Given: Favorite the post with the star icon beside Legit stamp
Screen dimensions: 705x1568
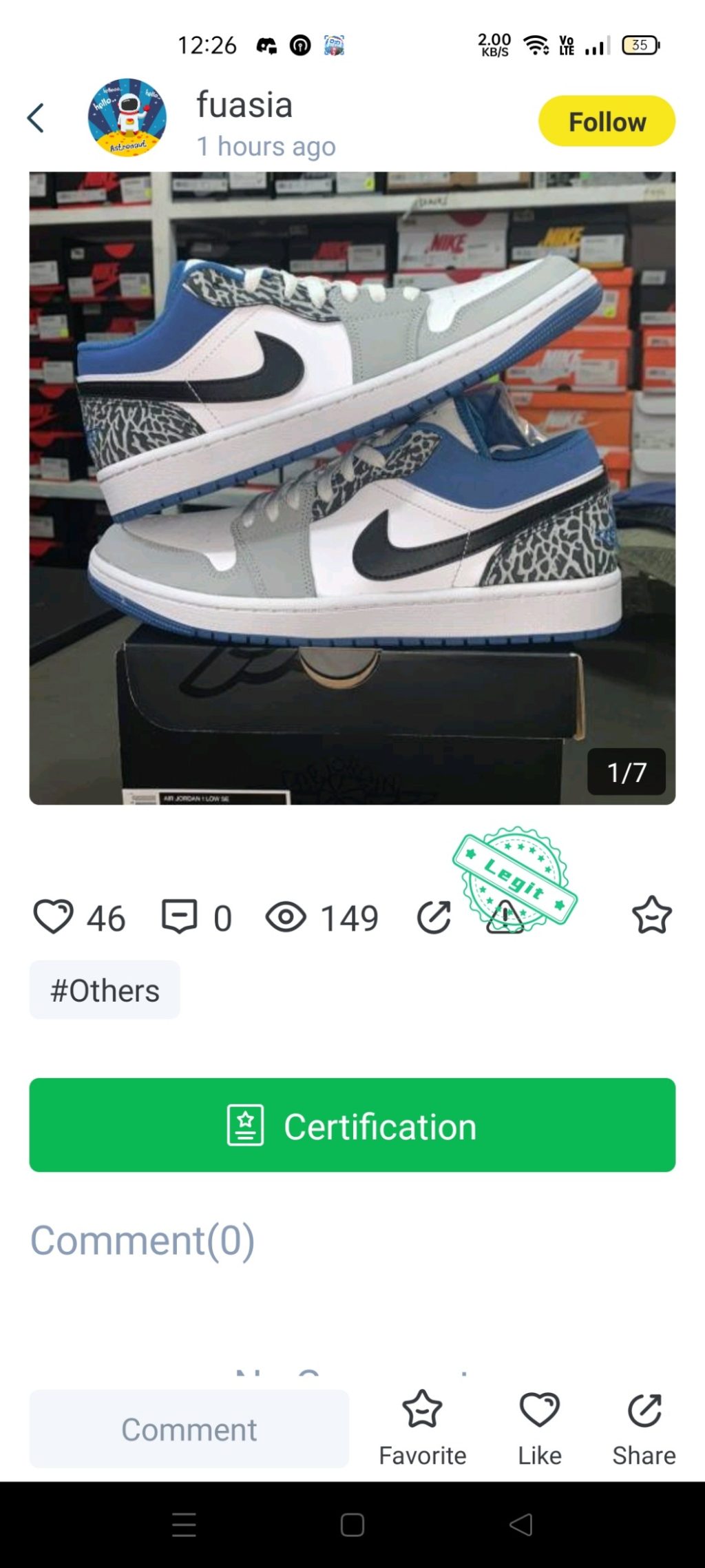Looking at the screenshot, I should [651, 916].
